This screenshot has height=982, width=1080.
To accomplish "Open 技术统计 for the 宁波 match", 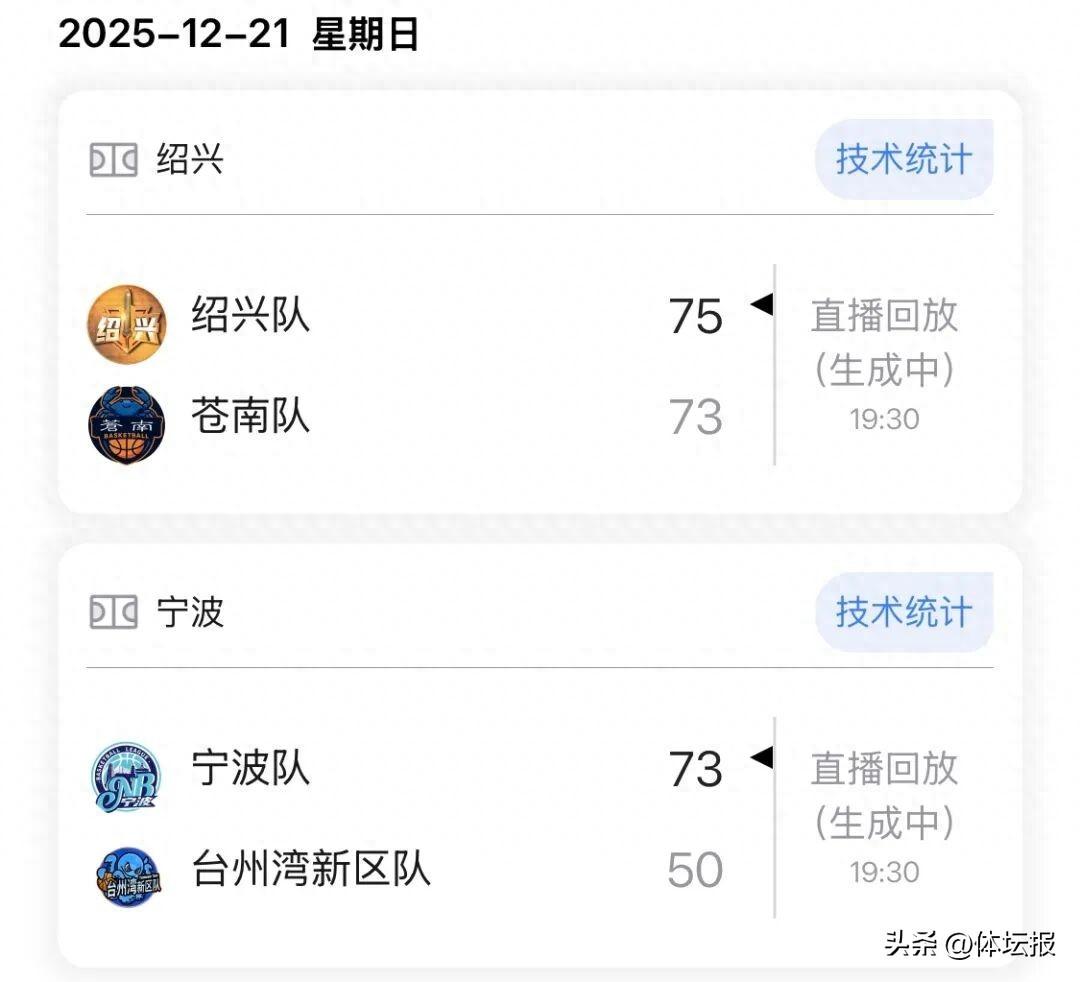I will pos(903,612).
